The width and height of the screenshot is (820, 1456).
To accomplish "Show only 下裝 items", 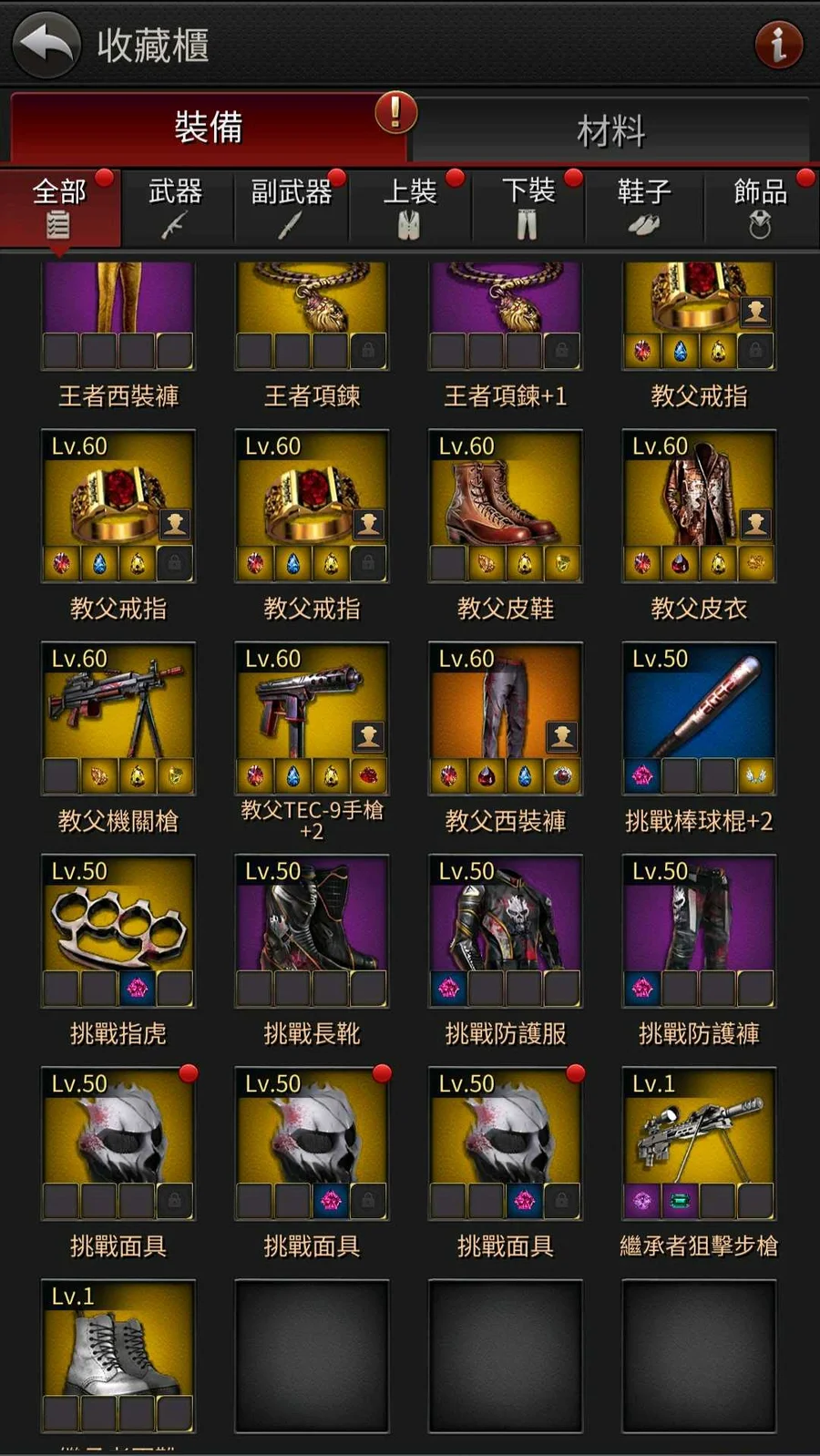I will click(528, 207).
